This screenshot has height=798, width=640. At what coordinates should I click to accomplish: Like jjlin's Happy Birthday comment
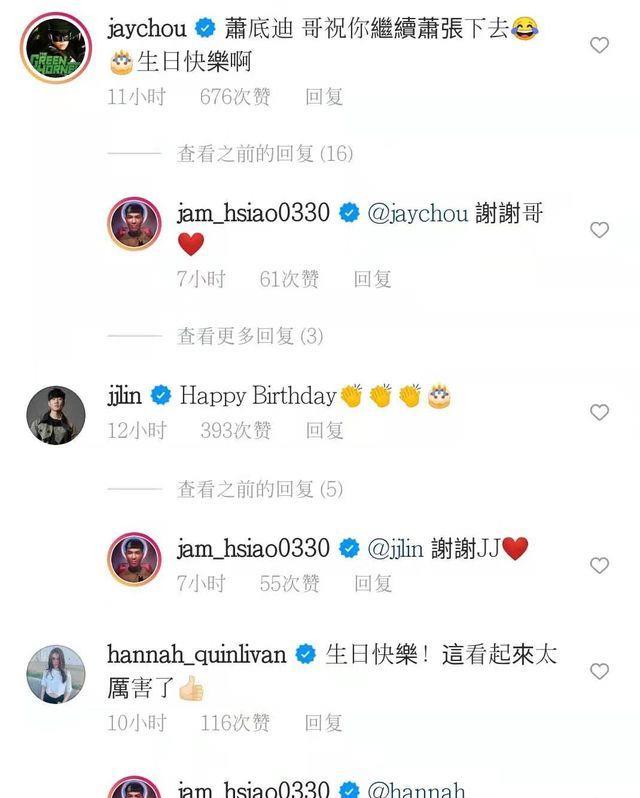599,412
